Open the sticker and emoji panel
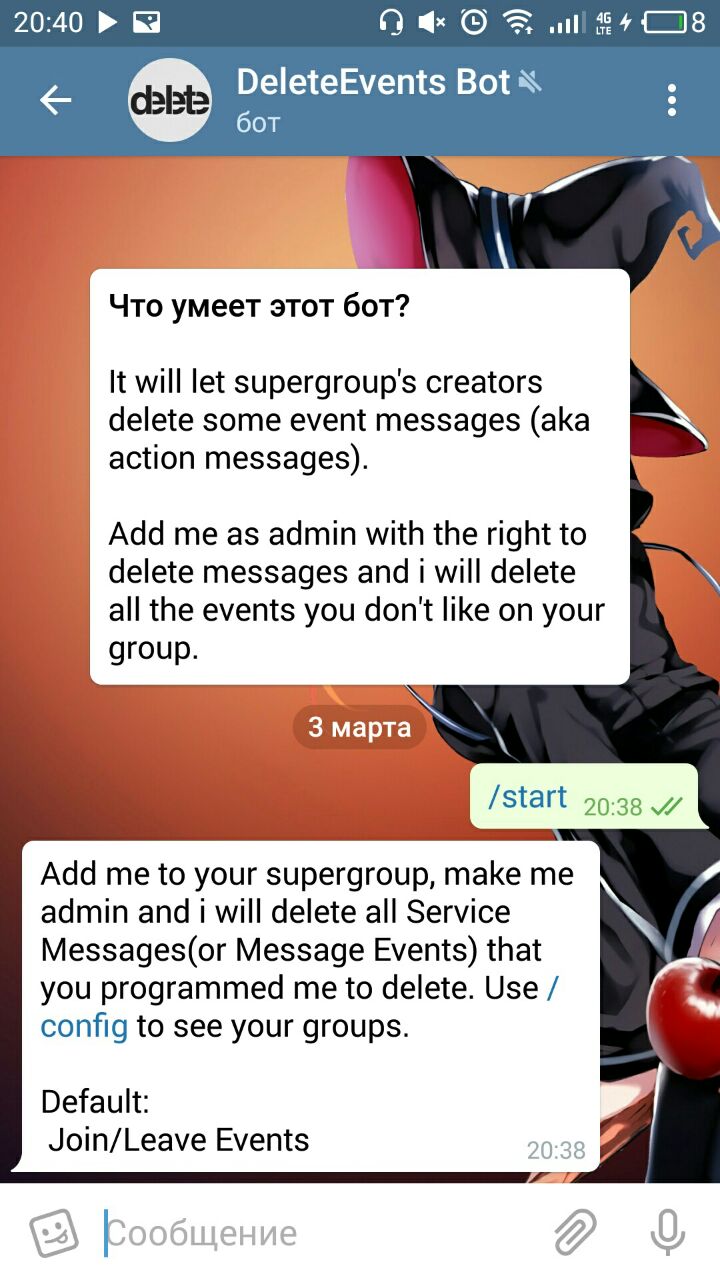 53,1232
